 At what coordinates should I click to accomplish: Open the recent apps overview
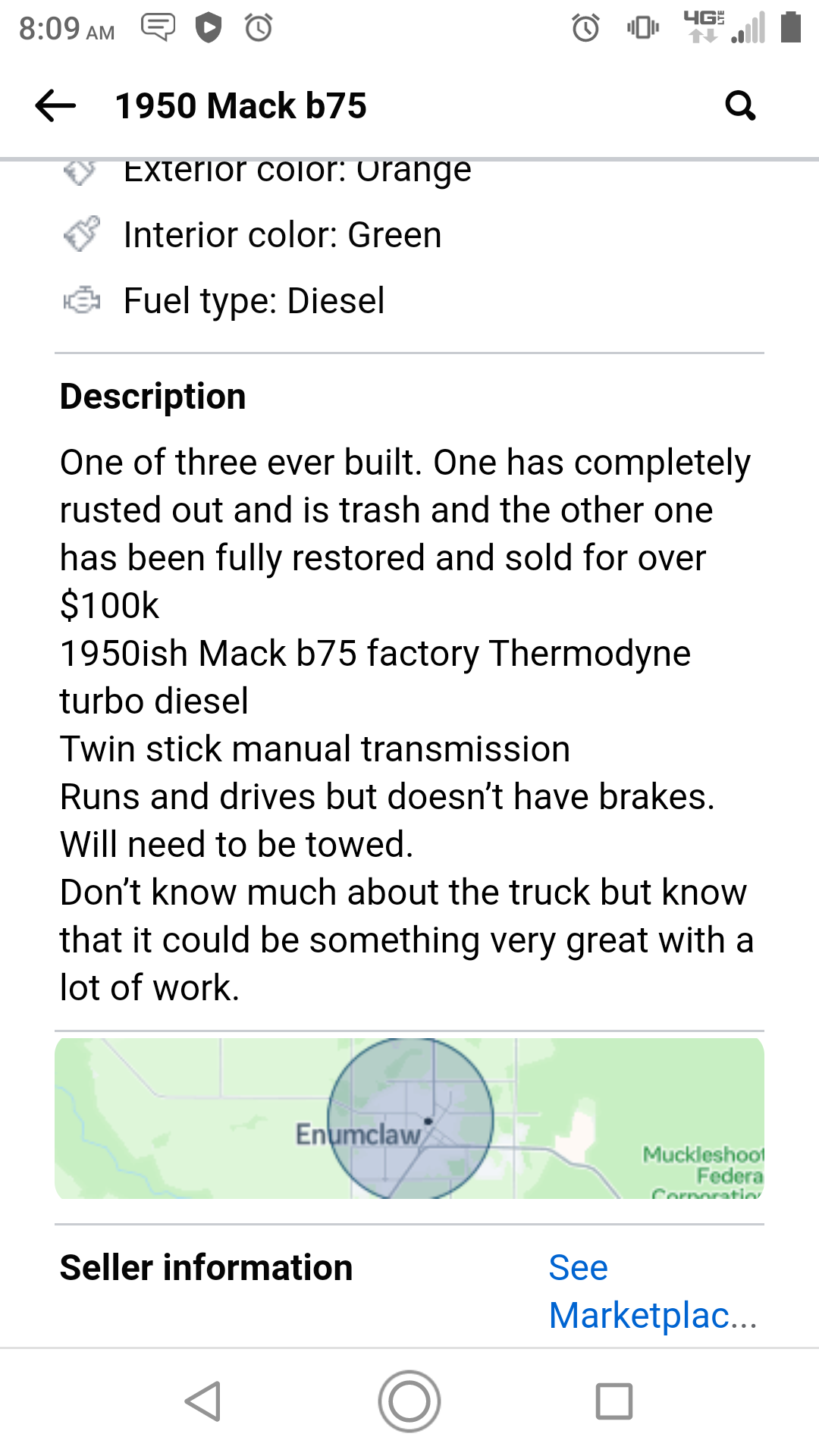point(614,1401)
